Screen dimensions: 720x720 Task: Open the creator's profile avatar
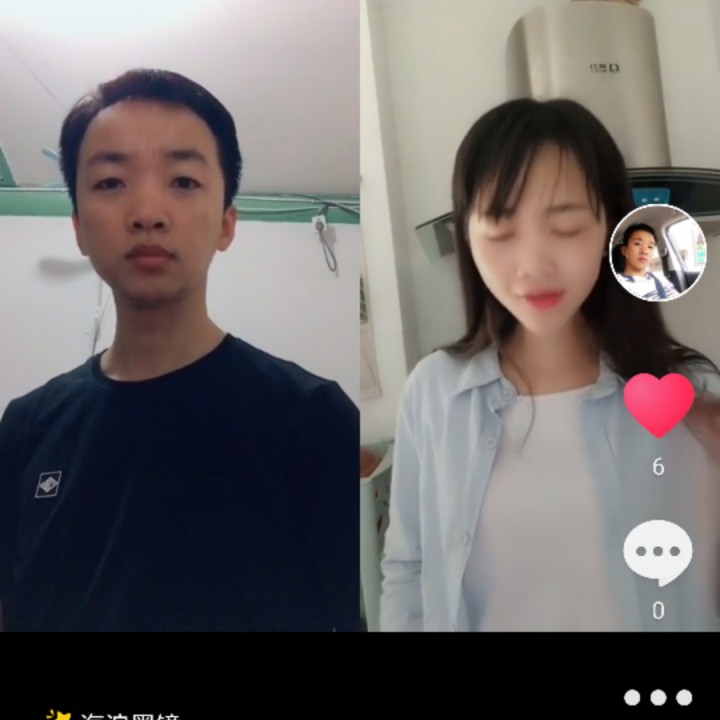point(657,254)
